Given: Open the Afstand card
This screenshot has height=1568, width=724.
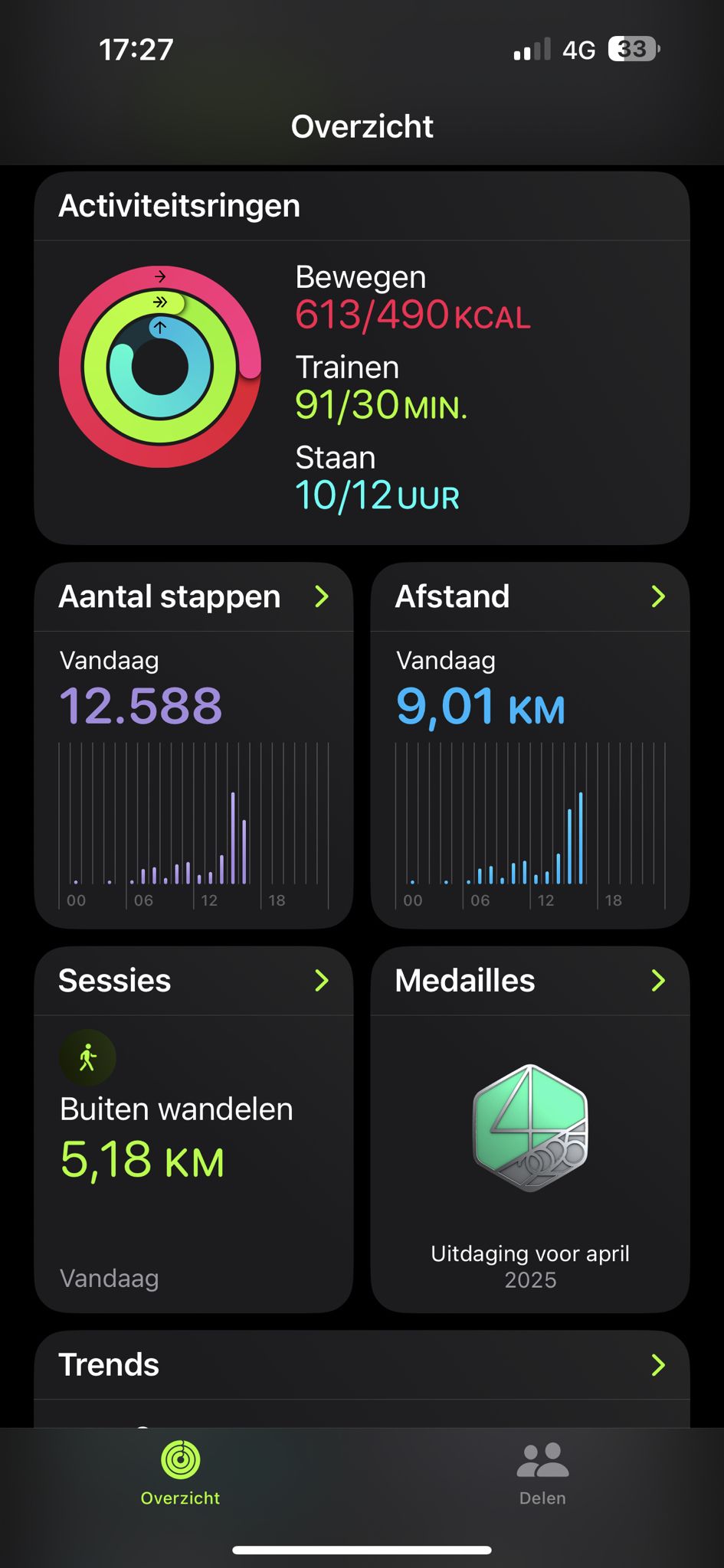Looking at the screenshot, I should click(x=530, y=746).
